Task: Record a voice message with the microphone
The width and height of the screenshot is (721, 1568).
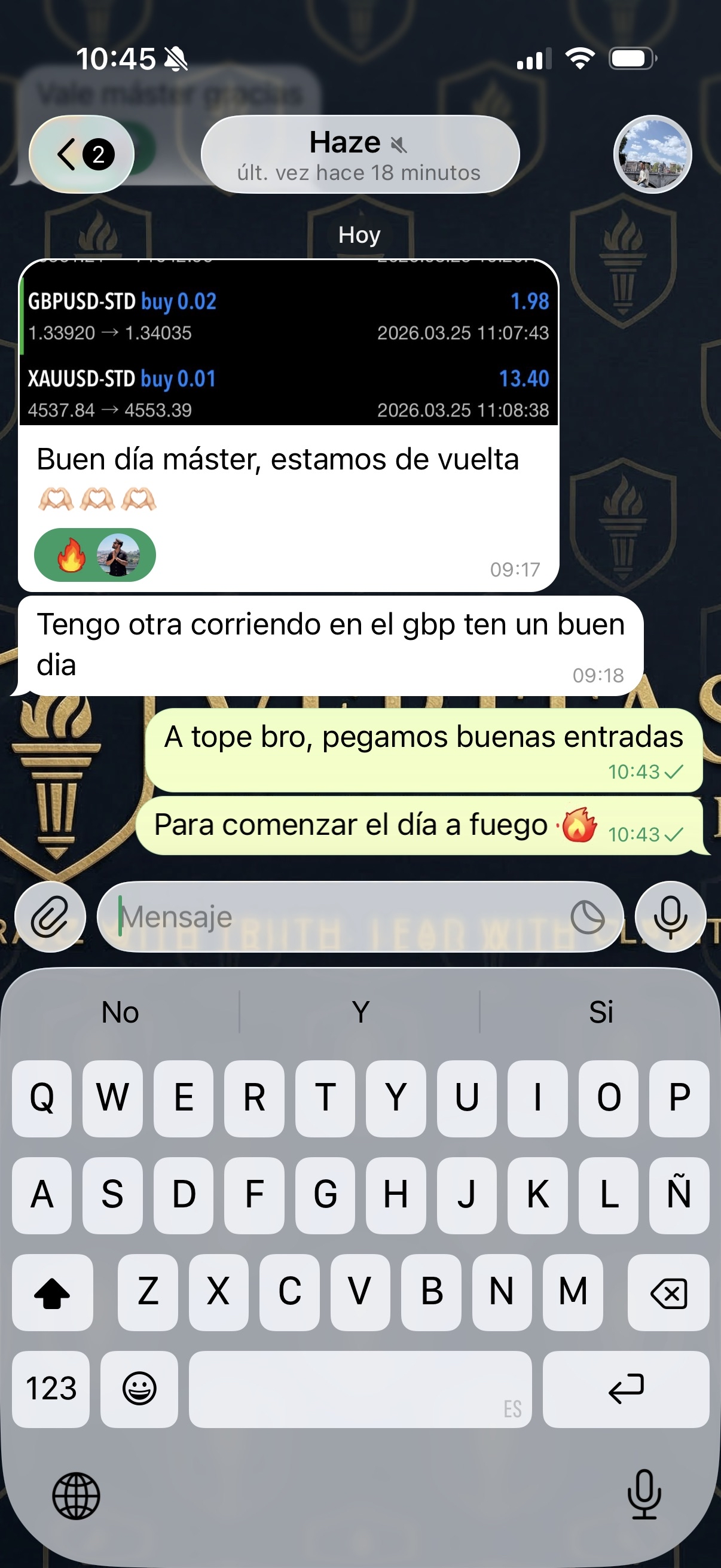Action: point(670,917)
